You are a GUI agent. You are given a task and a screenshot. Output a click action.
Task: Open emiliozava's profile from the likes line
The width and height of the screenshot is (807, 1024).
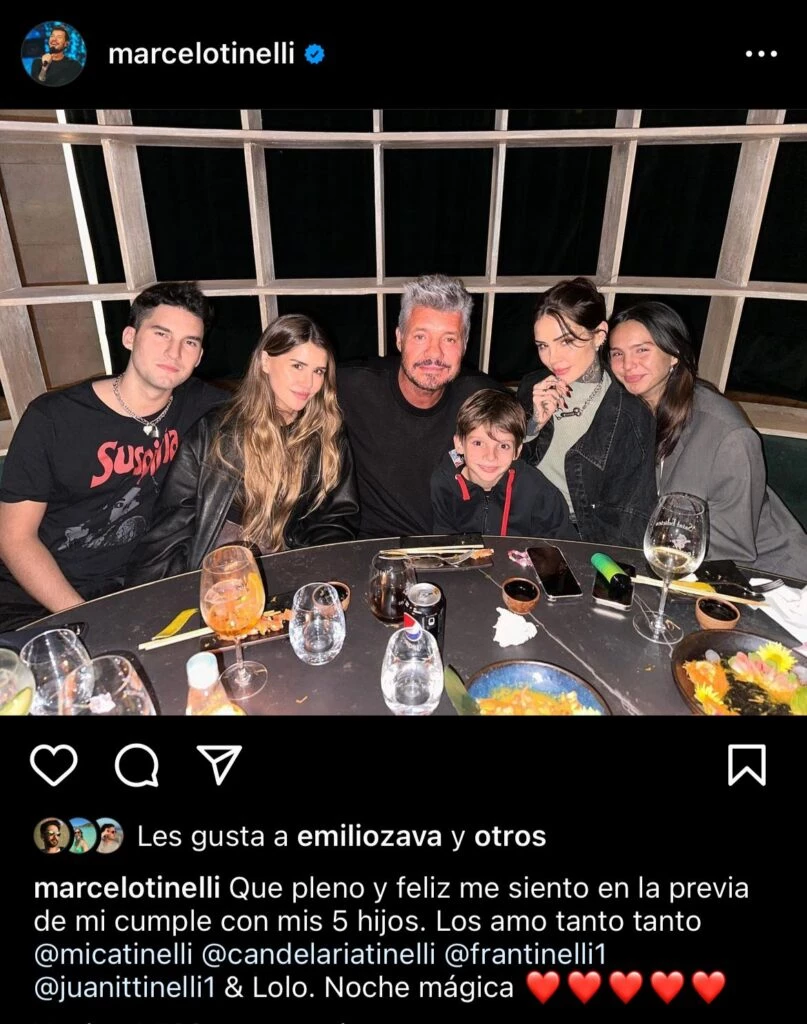click(369, 836)
